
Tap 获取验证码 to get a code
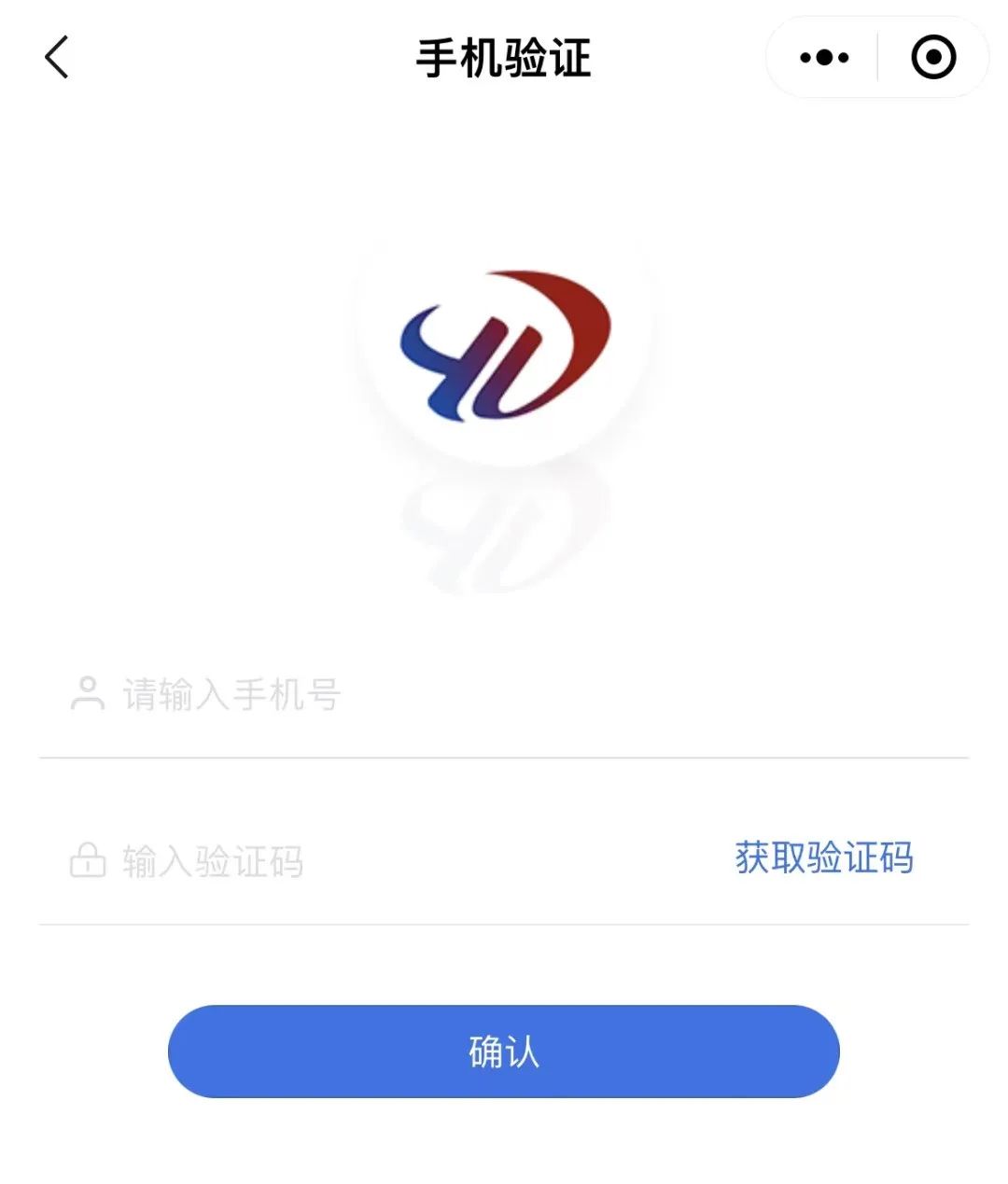tap(823, 858)
